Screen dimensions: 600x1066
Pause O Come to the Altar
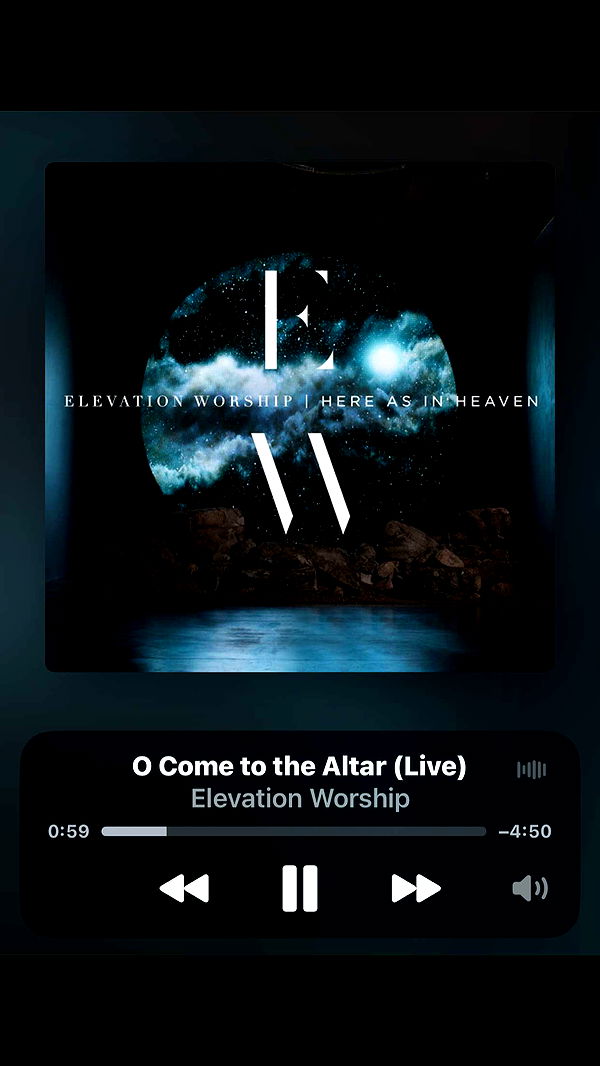click(x=299, y=888)
